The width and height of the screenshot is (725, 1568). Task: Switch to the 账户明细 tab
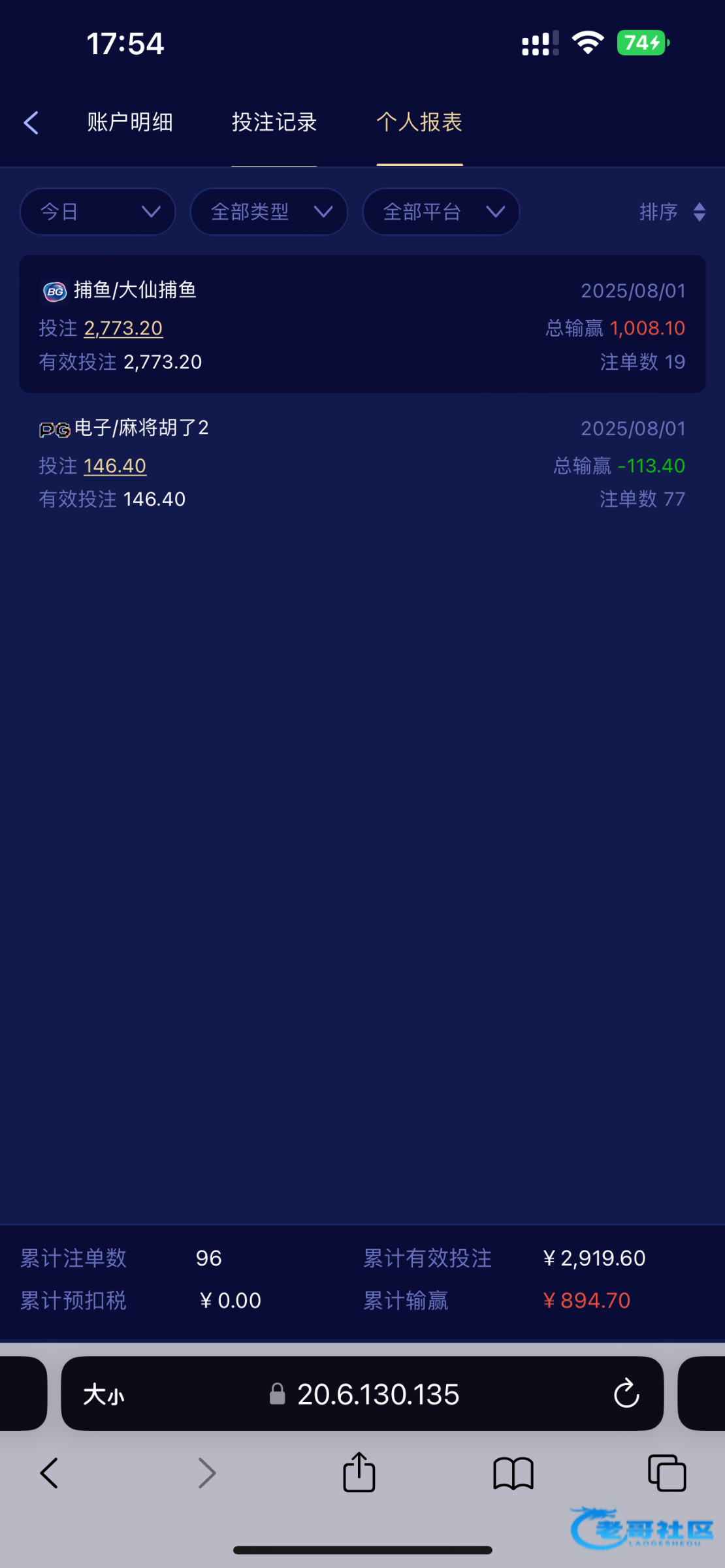[130, 122]
